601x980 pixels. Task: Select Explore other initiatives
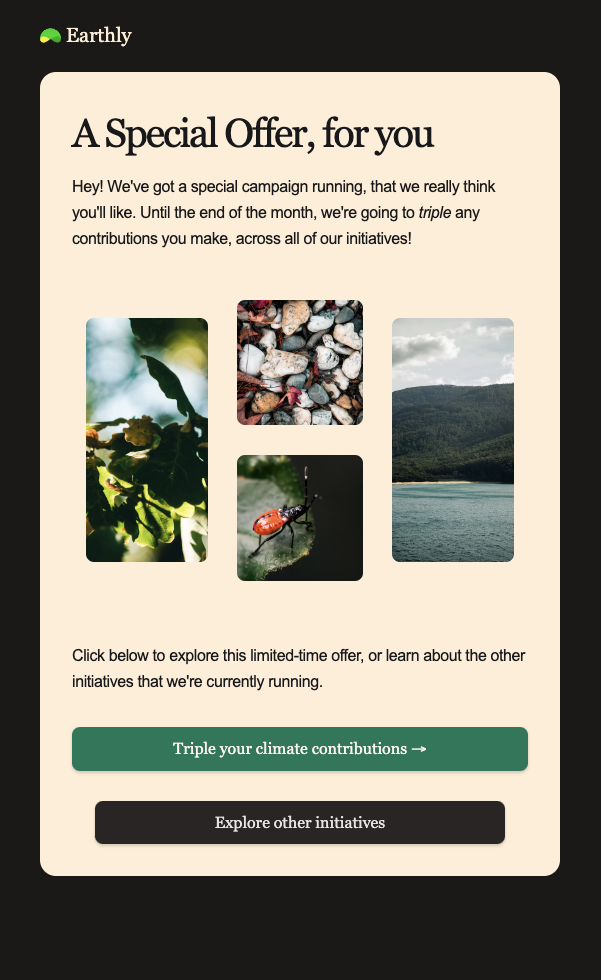click(x=300, y=822)
